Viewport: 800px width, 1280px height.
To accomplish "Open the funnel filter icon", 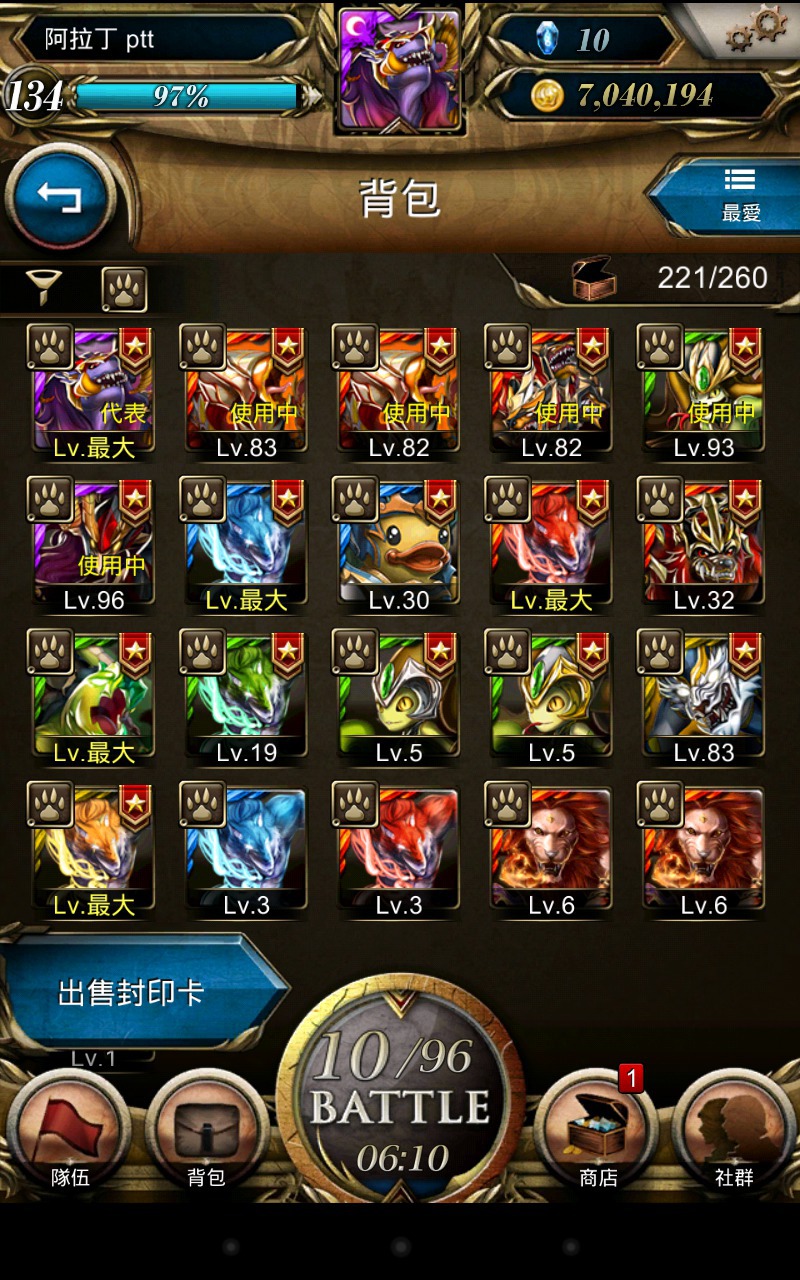I will click(45, 290).
